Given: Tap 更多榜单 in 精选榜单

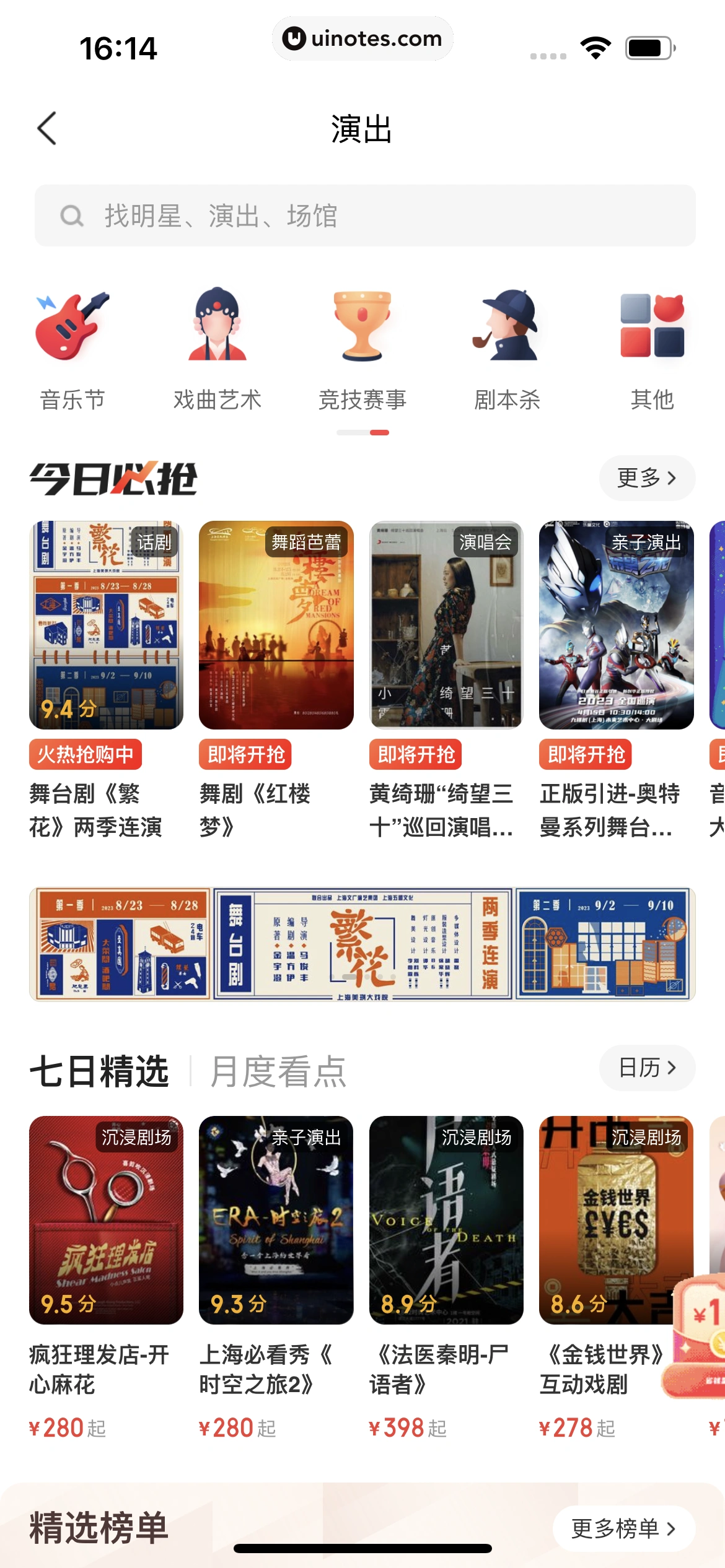Looking at the screenshot, I should pos(623,1529).
